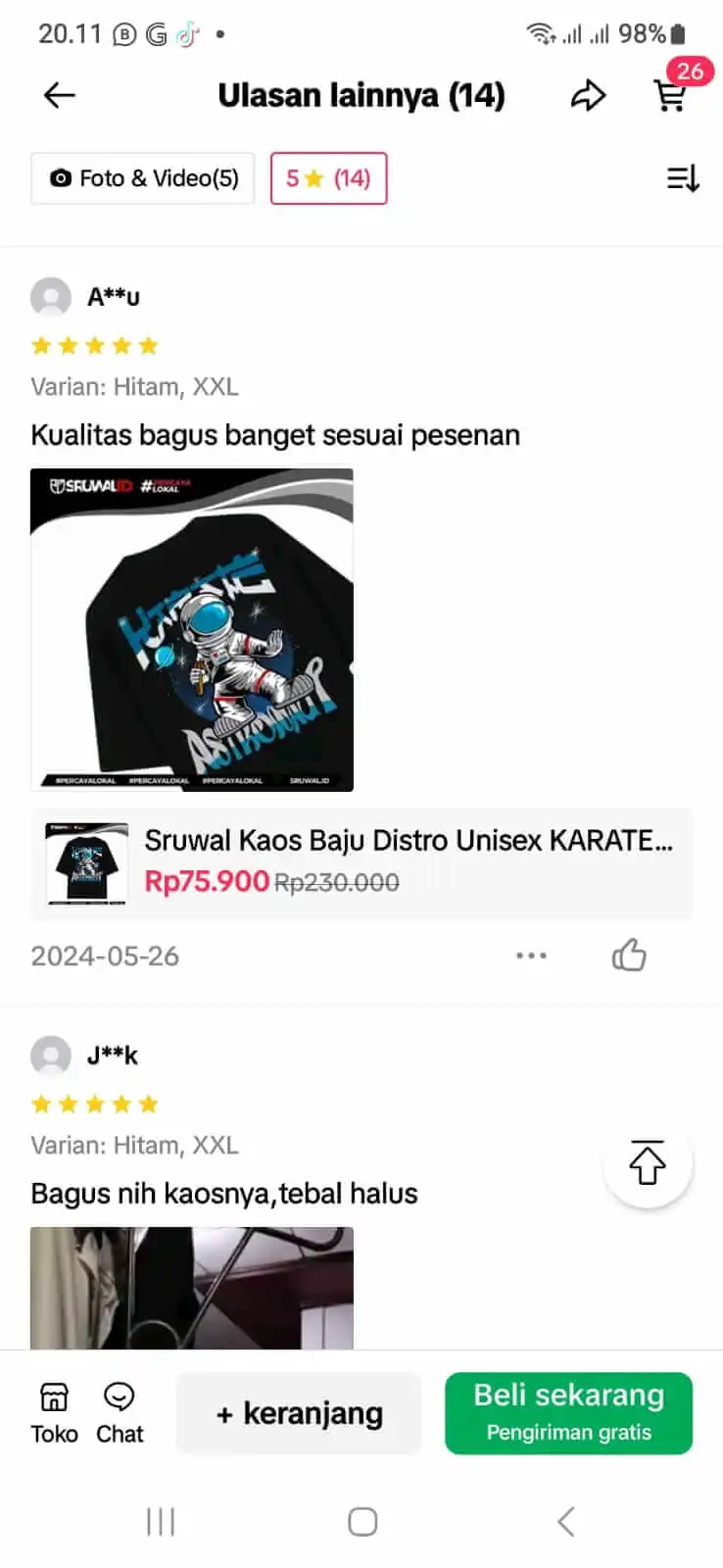723x1568 pixels.
Task: Open seller chat using the Chat icon
Action: point(119,1411)
